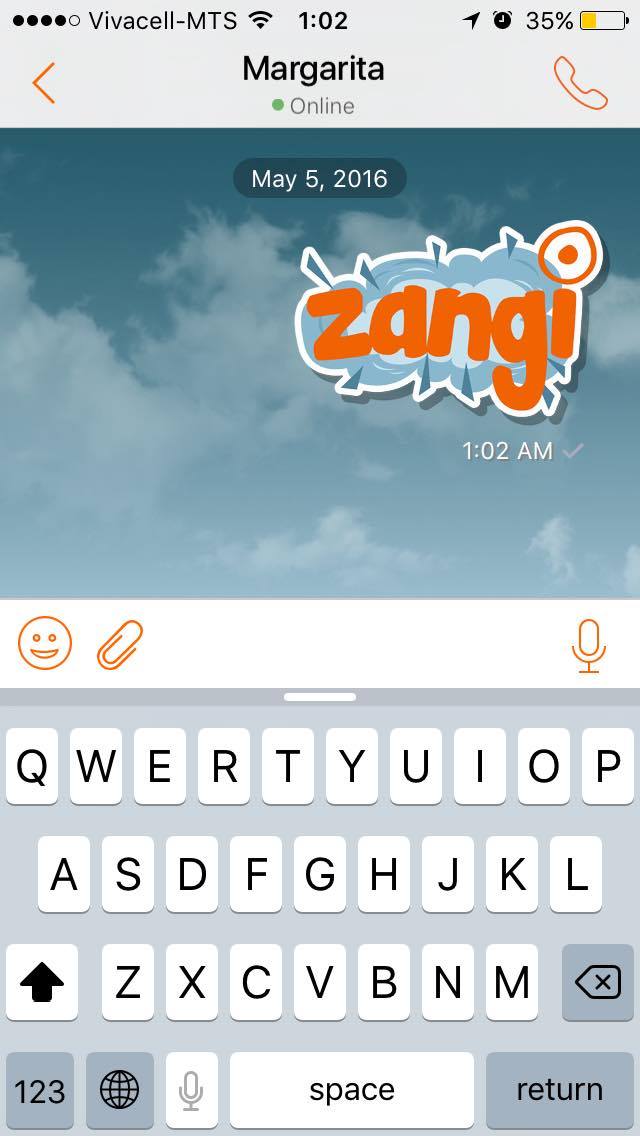This screenshot has width=640, height=1136.
Task: Hit the keyboard backspace key
Action: [598, 982]
